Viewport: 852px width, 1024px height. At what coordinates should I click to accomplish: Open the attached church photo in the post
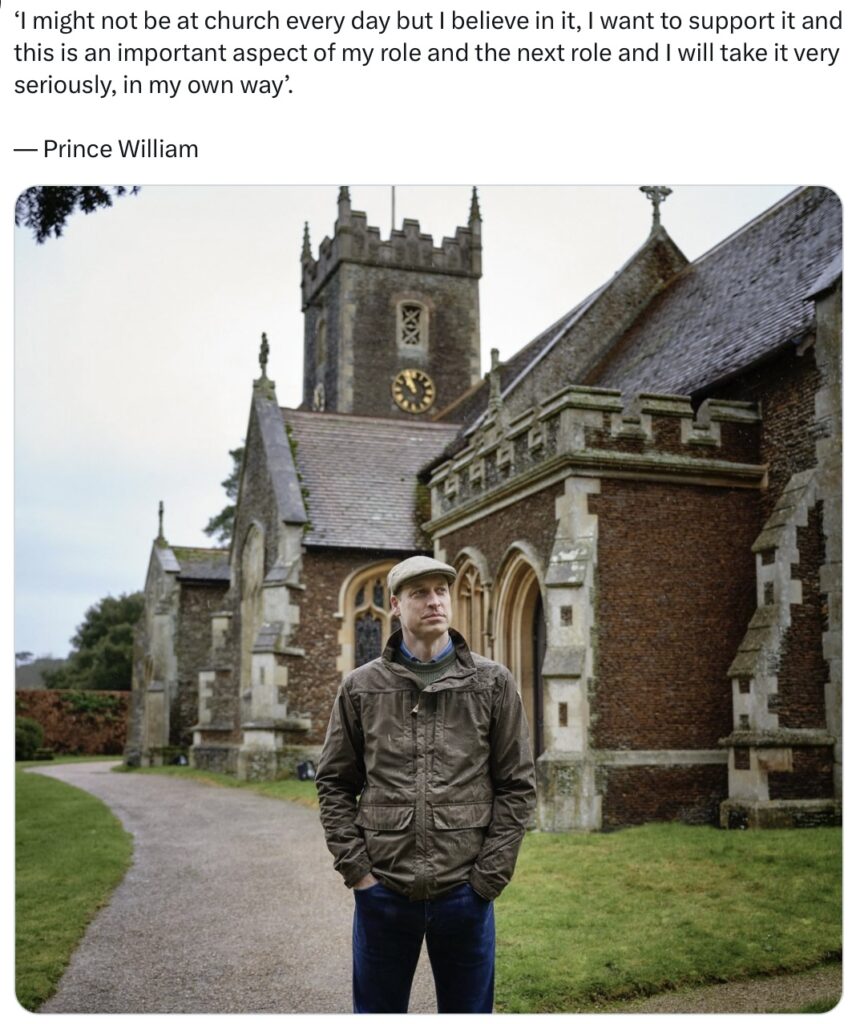click(428, 598)
